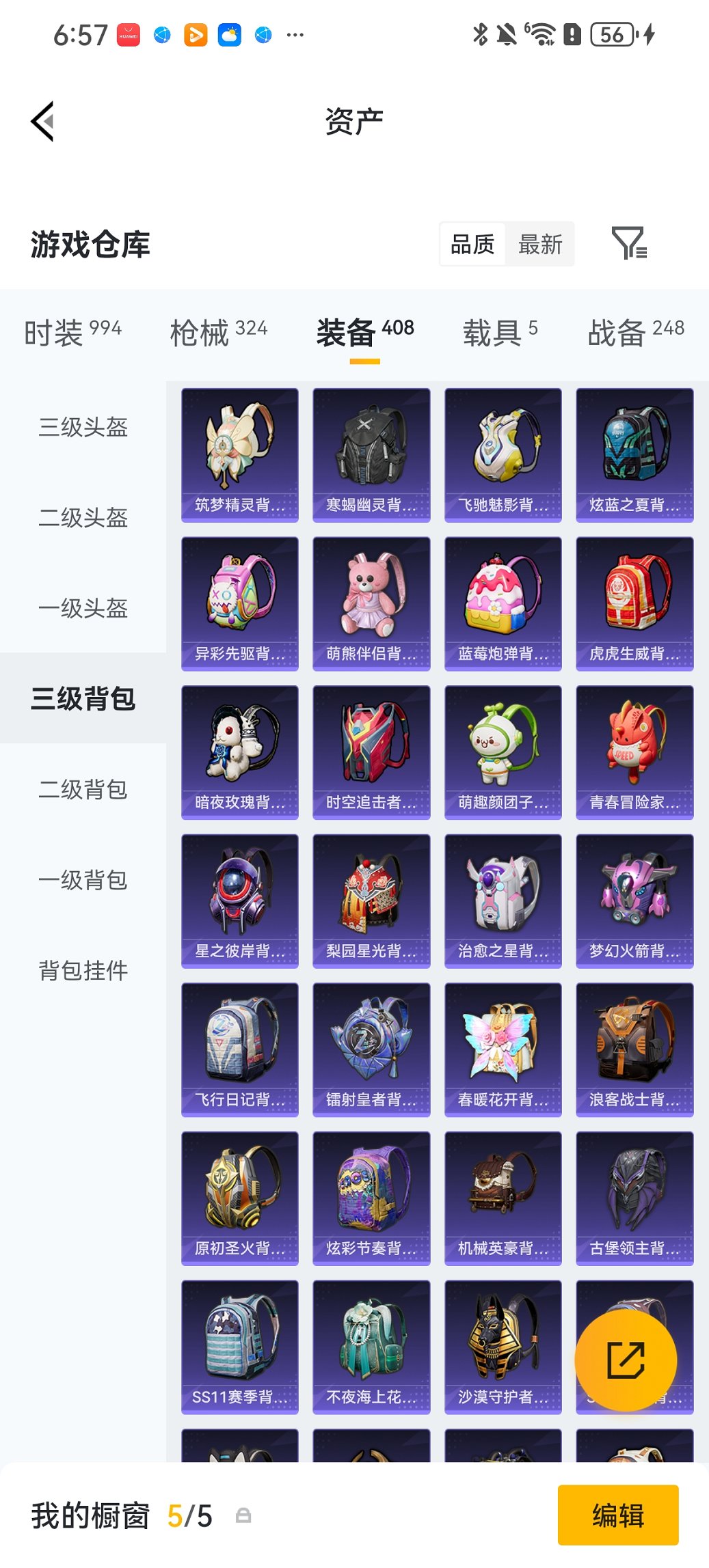The height and width of the screenshot is (1568, 709).
Task: Tap the Wi-Fi icon in the status bar
Action: click(x=542, y=33)
